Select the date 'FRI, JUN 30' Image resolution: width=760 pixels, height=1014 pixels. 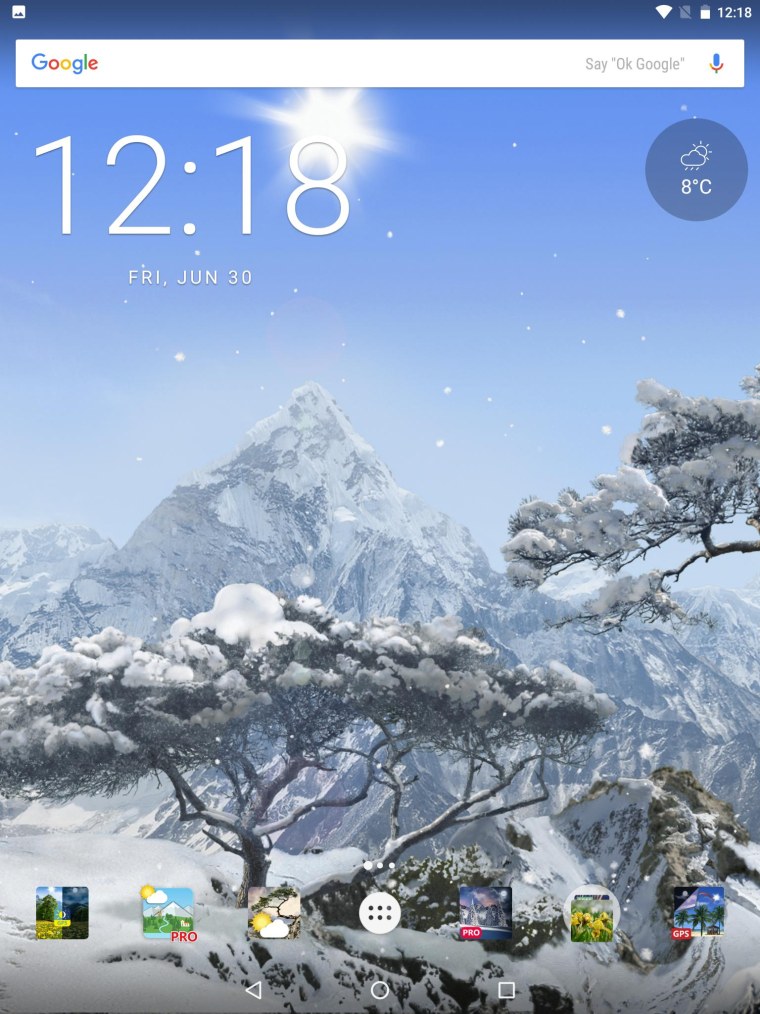click(192, 277)
